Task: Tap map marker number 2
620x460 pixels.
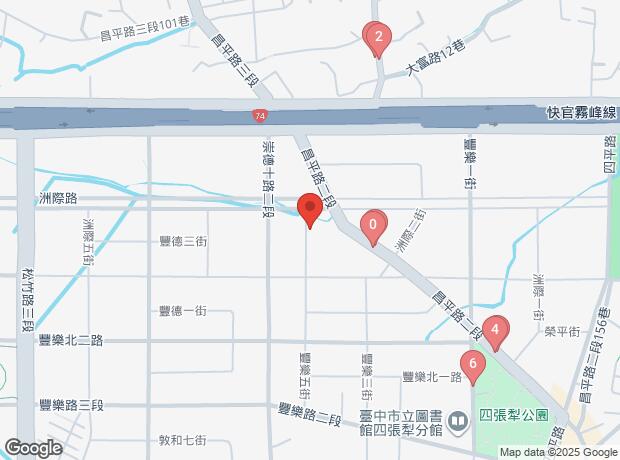Action: (378, 40)
